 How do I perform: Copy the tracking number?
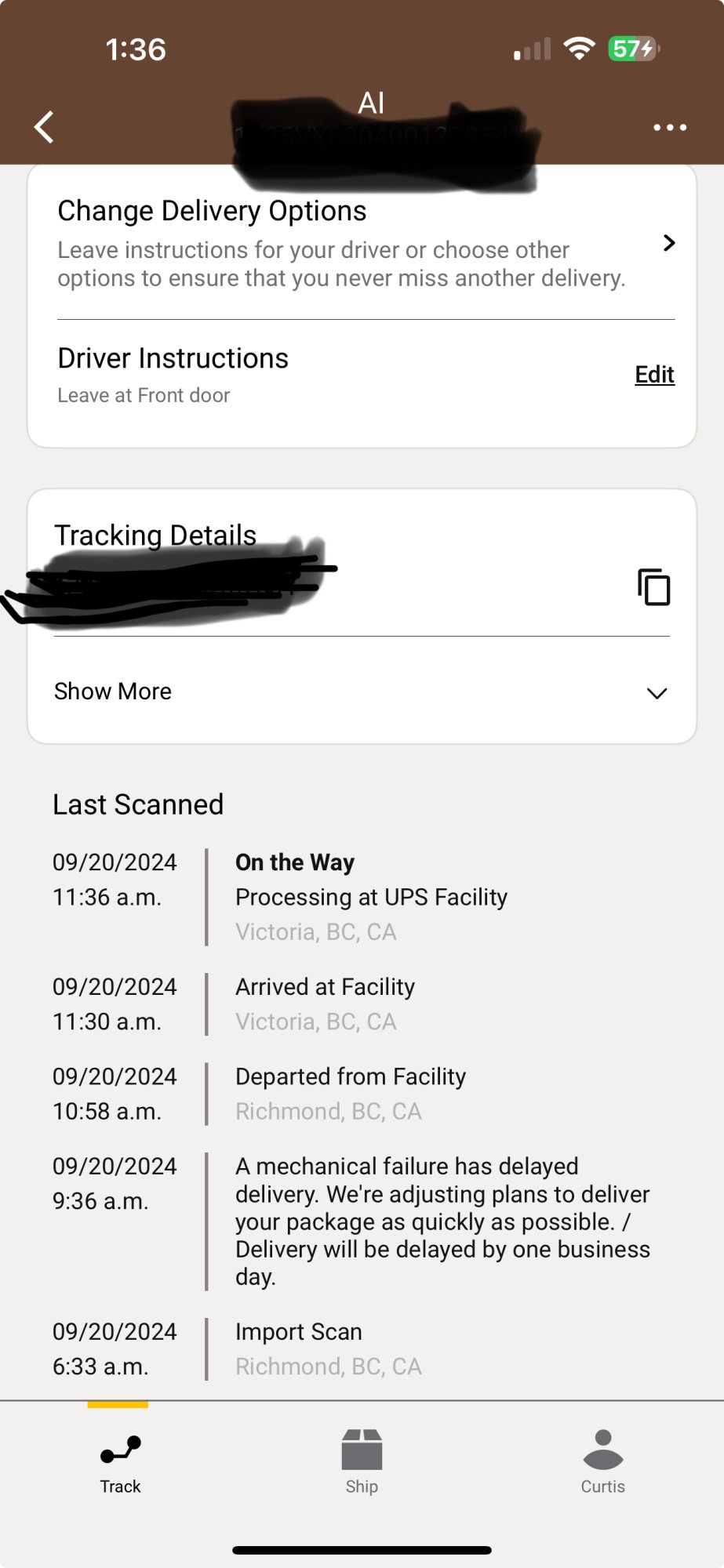pos(653,586)
